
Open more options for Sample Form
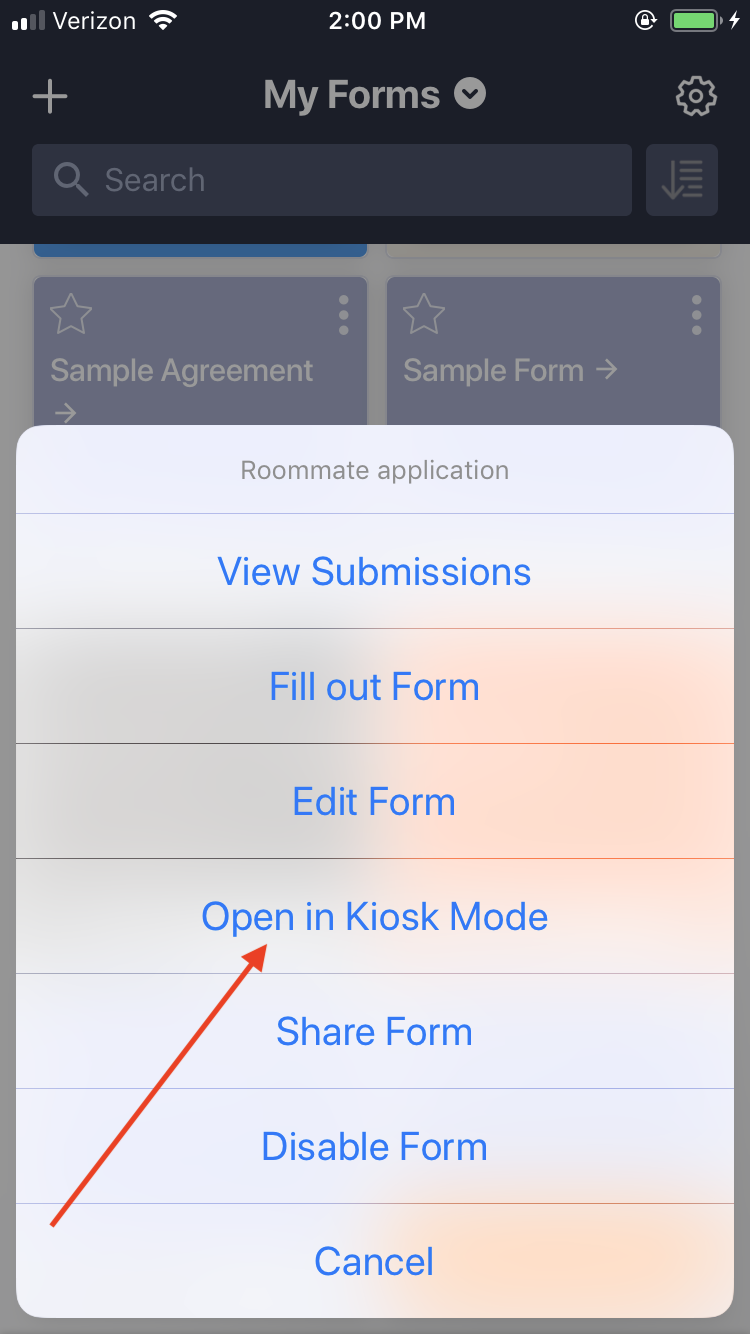pos(697,315)
